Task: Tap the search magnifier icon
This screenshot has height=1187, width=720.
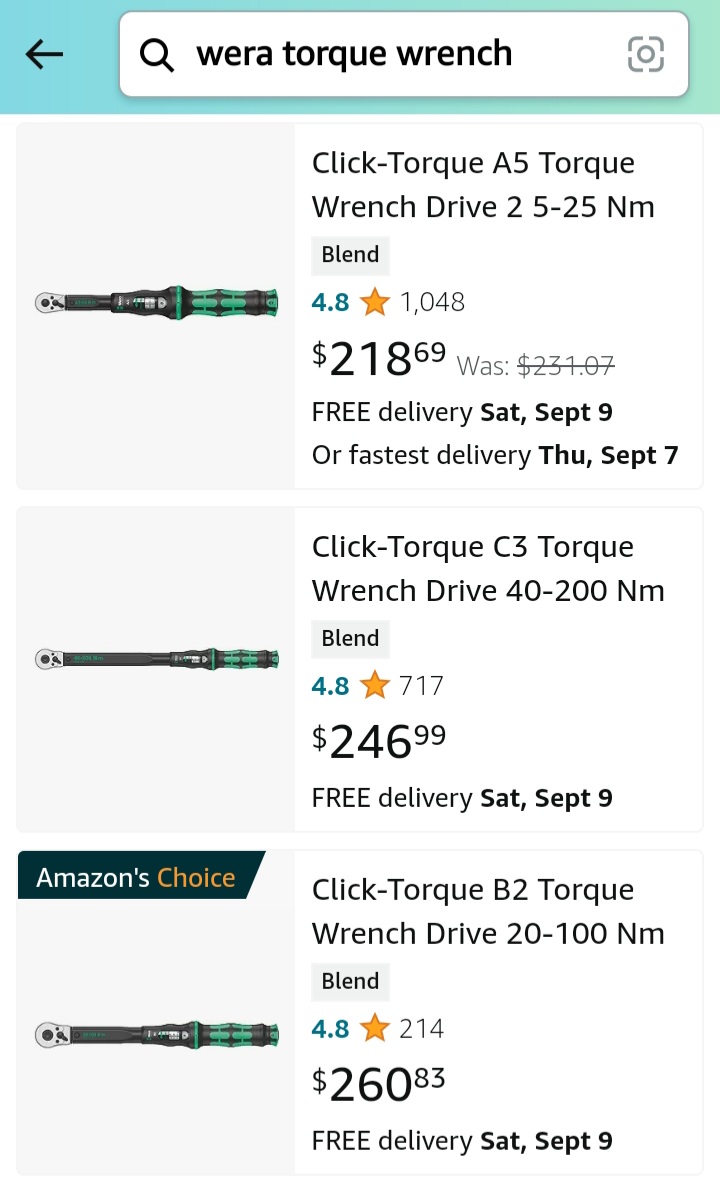Action: tap(156, 54)
